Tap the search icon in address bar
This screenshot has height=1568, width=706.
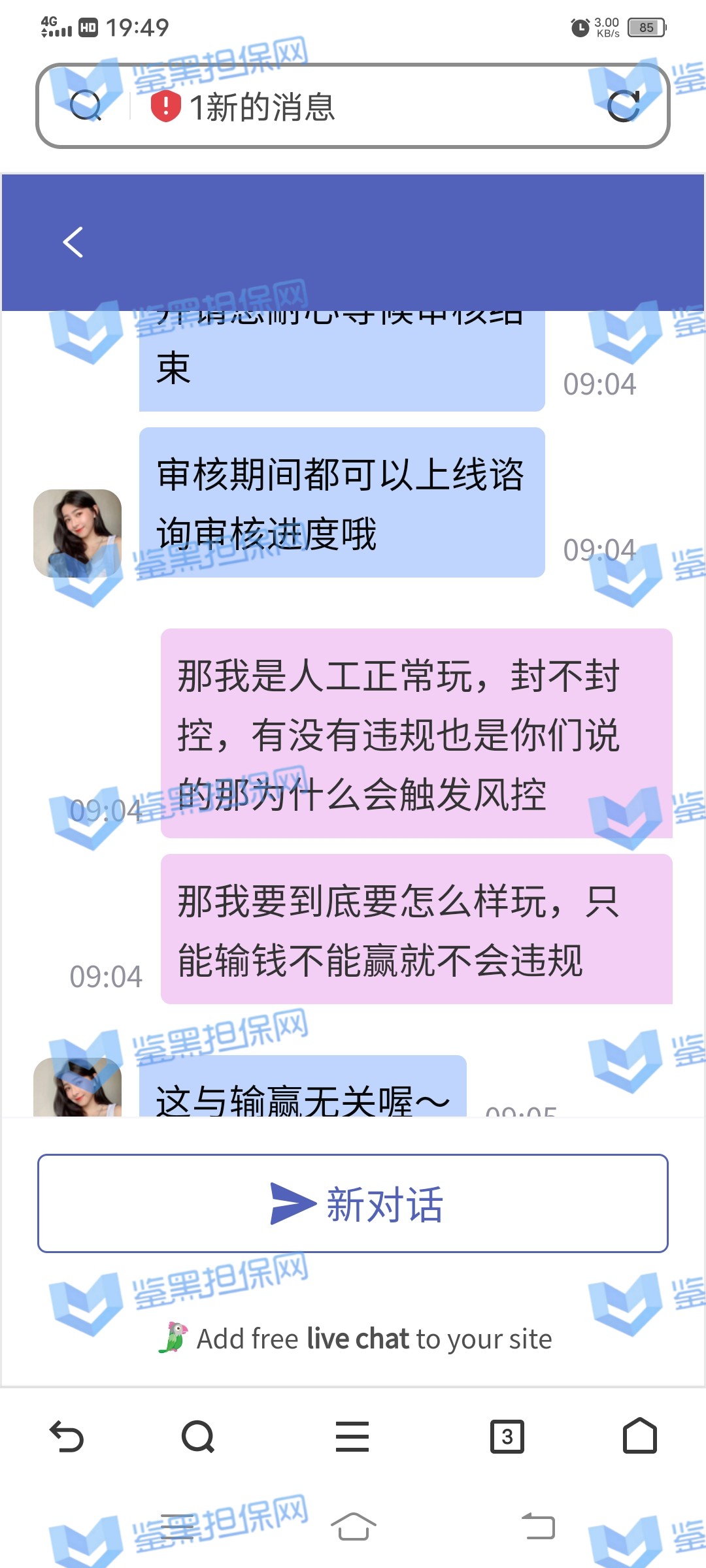(x=86, y=106)
